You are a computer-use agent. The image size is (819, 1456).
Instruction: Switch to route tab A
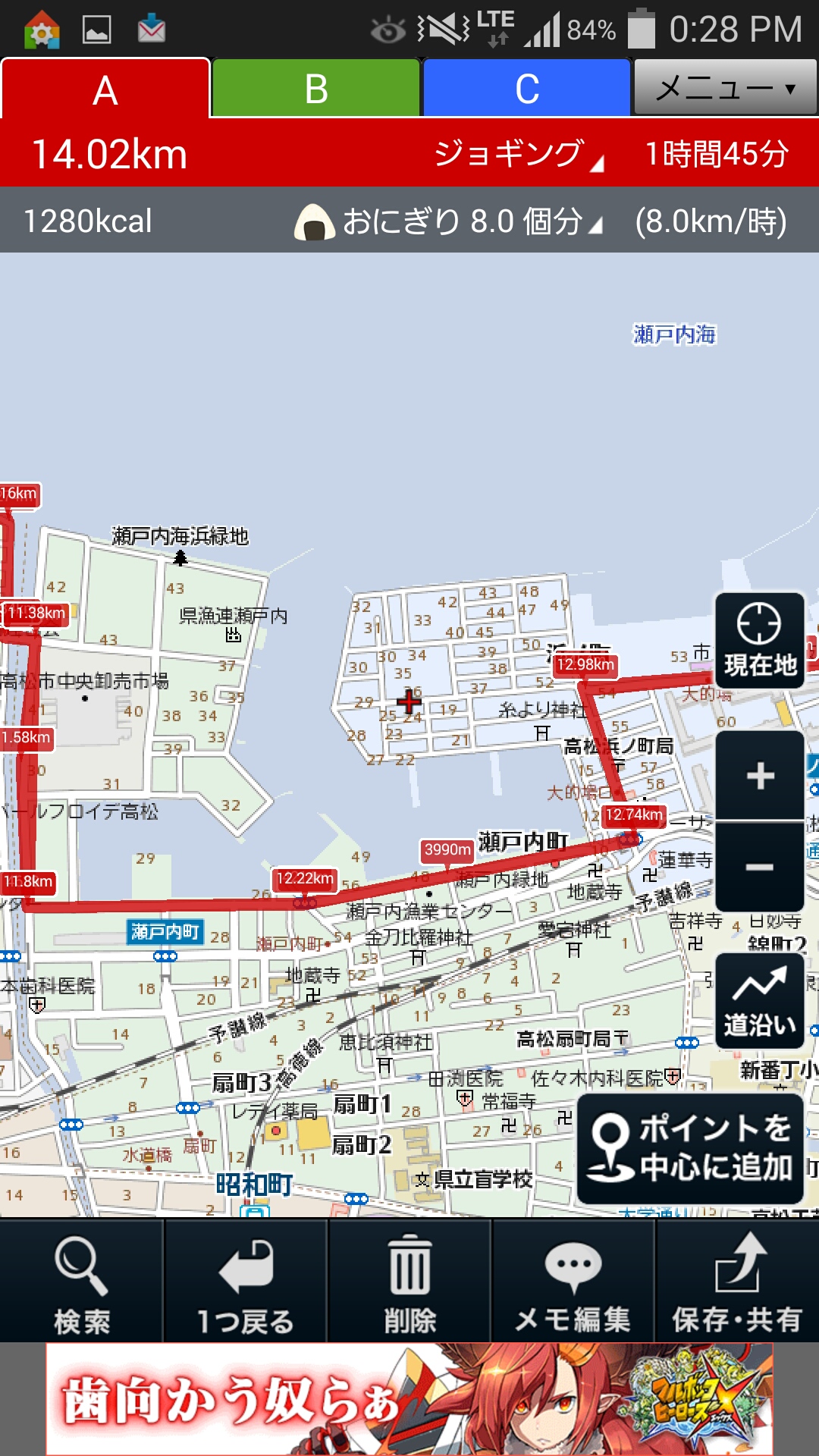105,89
